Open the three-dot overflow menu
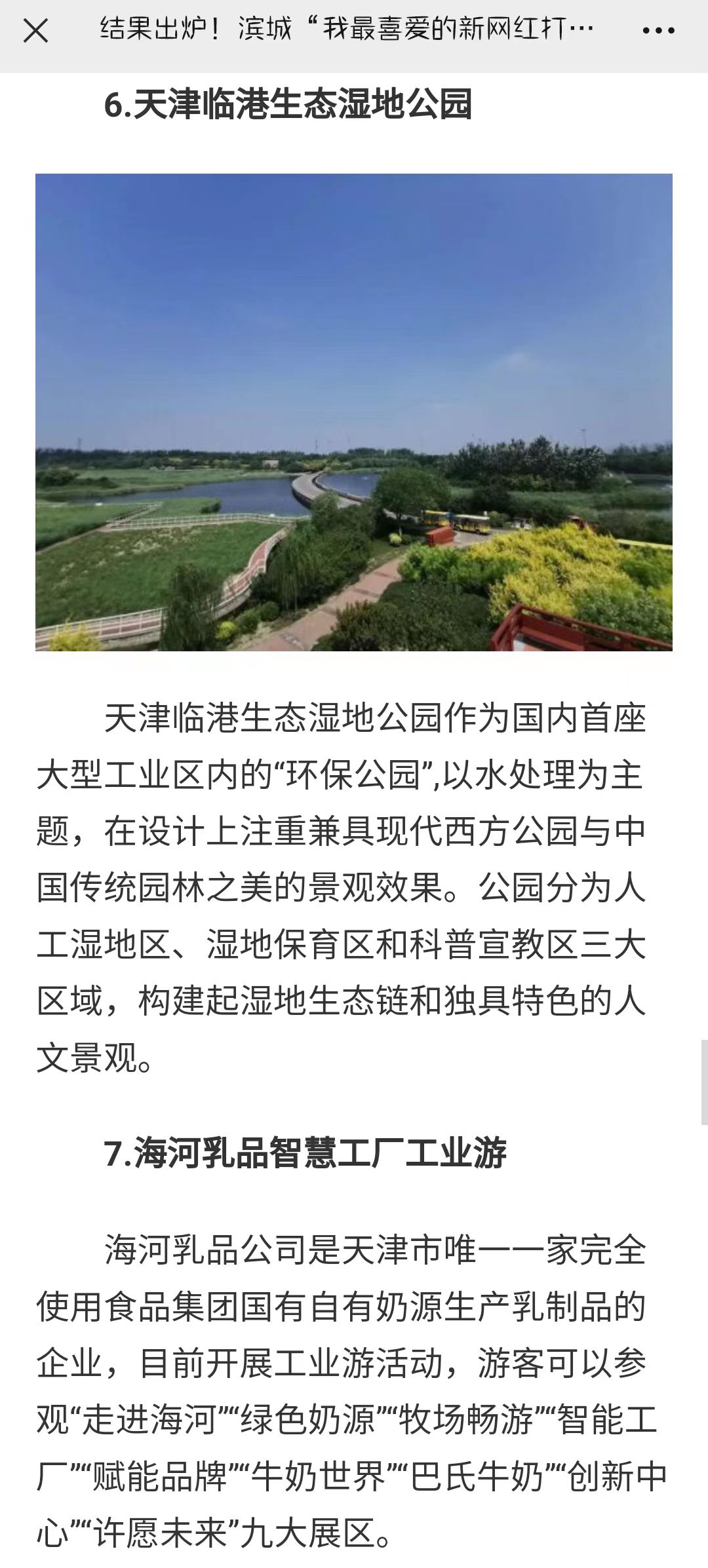Screen dimensions: 708x1568 coord(658,31)
